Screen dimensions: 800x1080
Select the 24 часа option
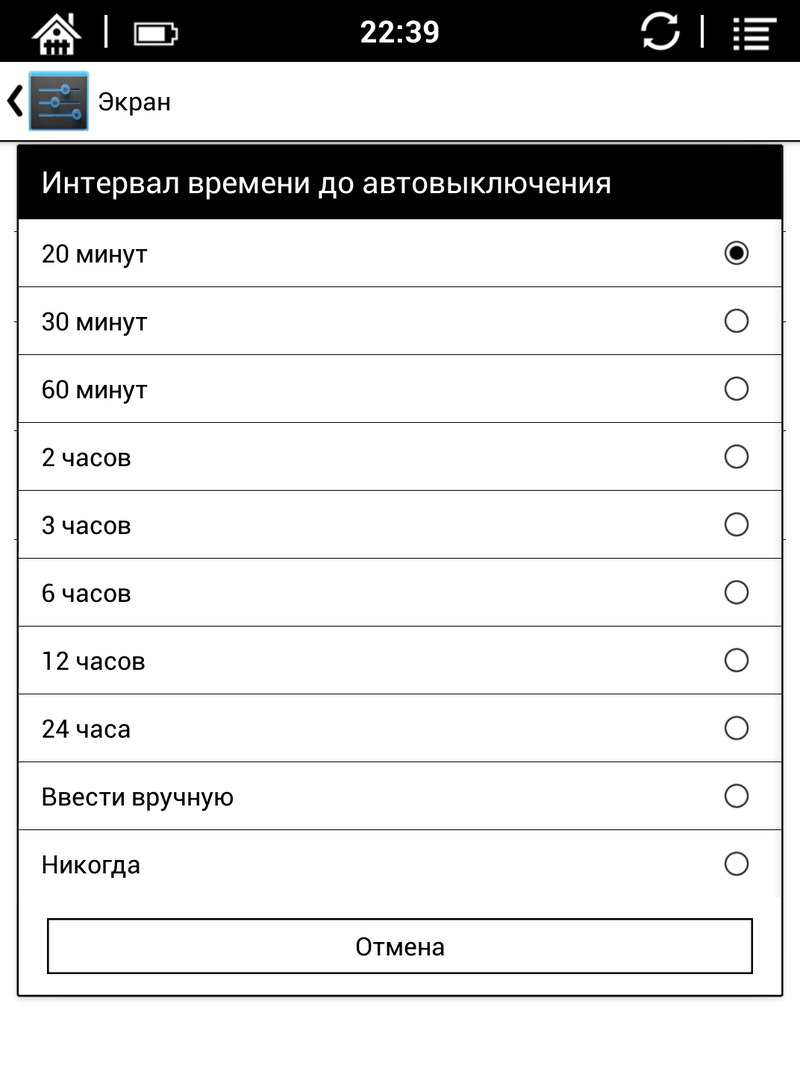tap(400, 729)
